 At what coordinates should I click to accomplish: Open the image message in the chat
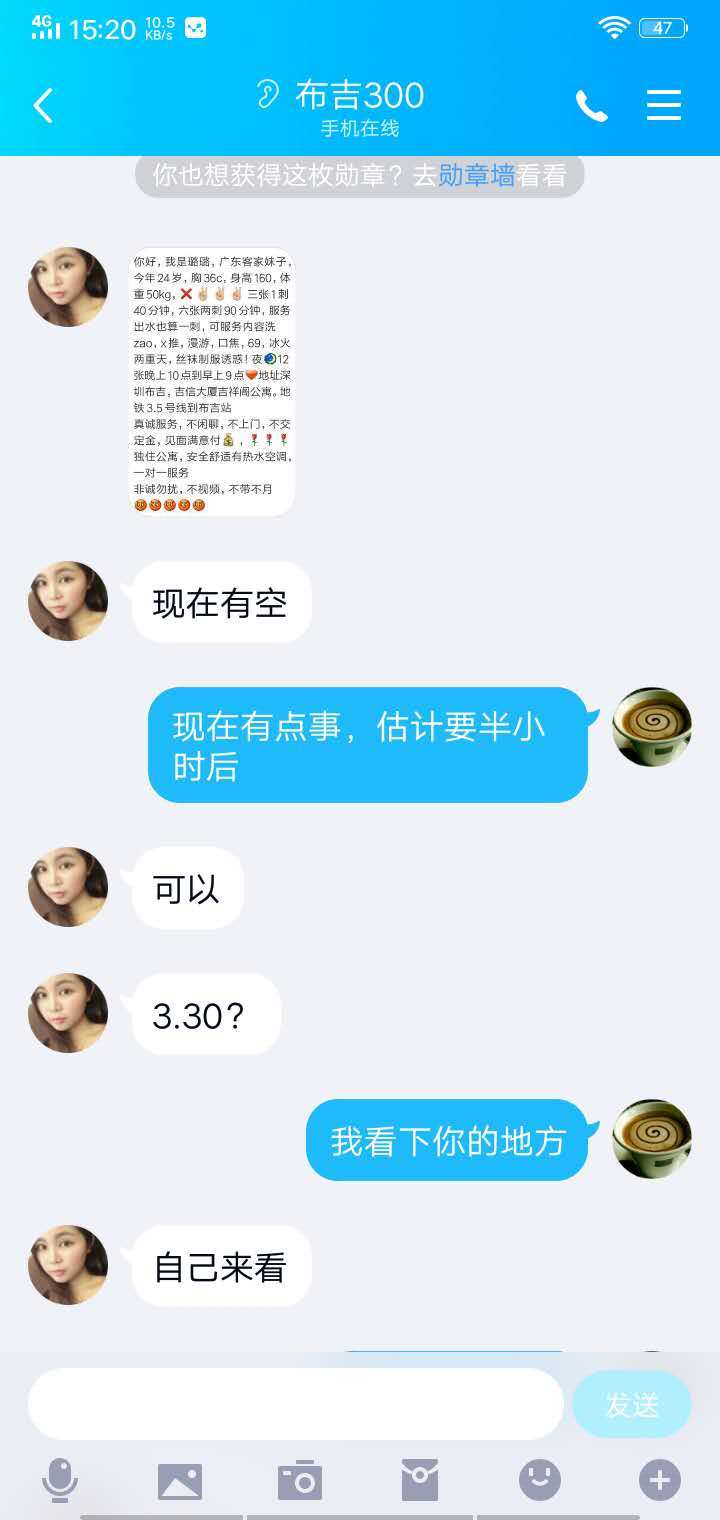tap(213, 382)
